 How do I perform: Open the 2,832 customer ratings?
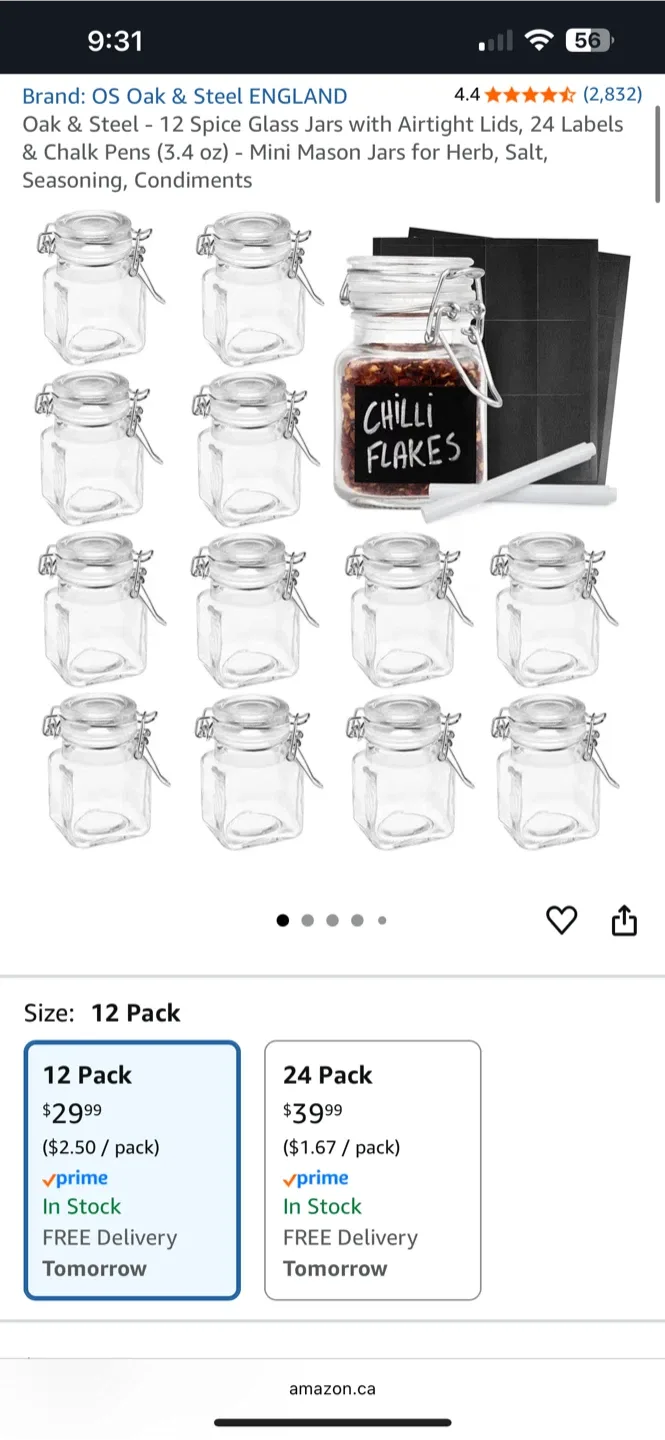click(x=612, y=95)
